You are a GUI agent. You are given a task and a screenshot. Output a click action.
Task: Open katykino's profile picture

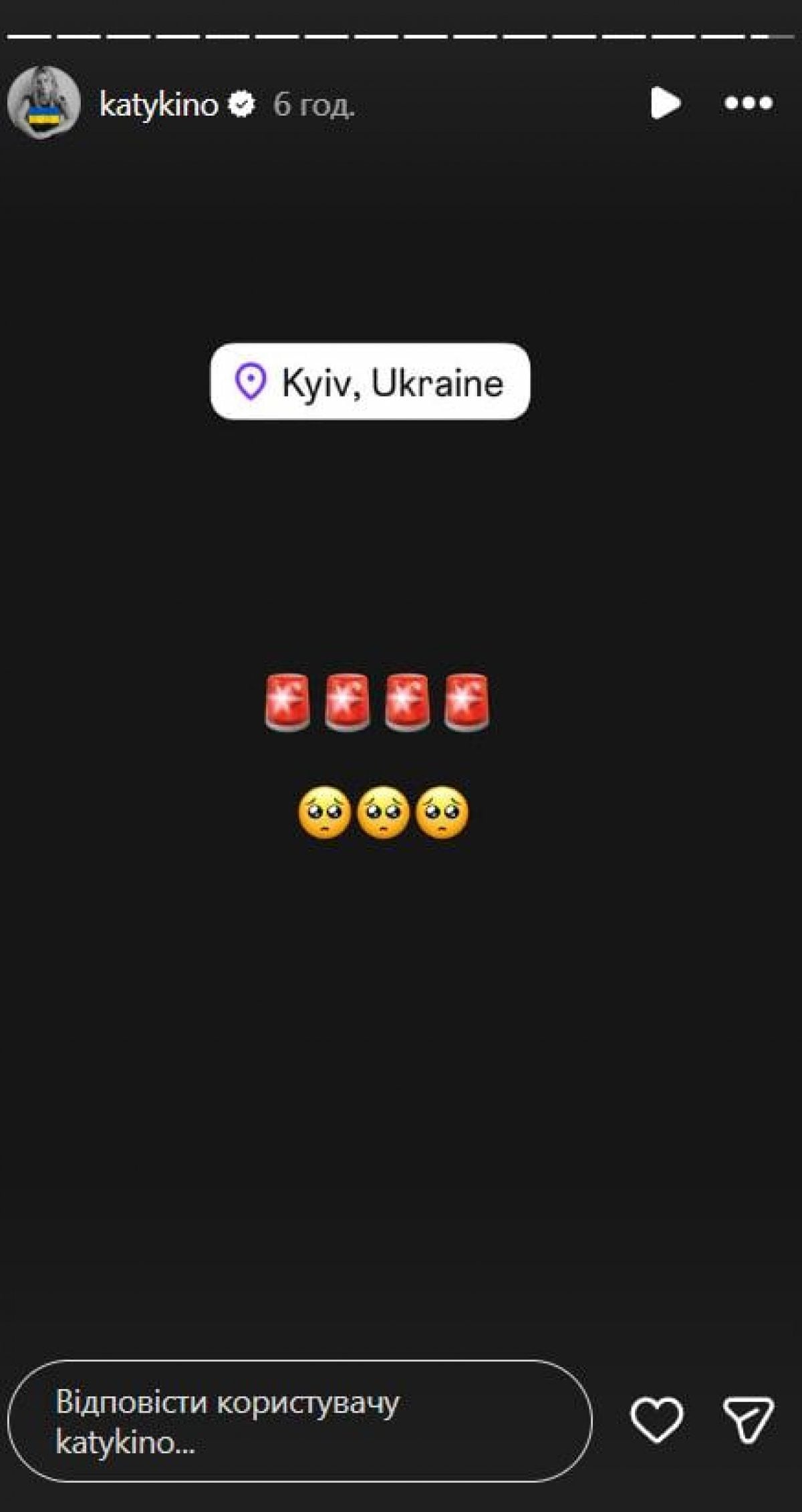point(43,103)
